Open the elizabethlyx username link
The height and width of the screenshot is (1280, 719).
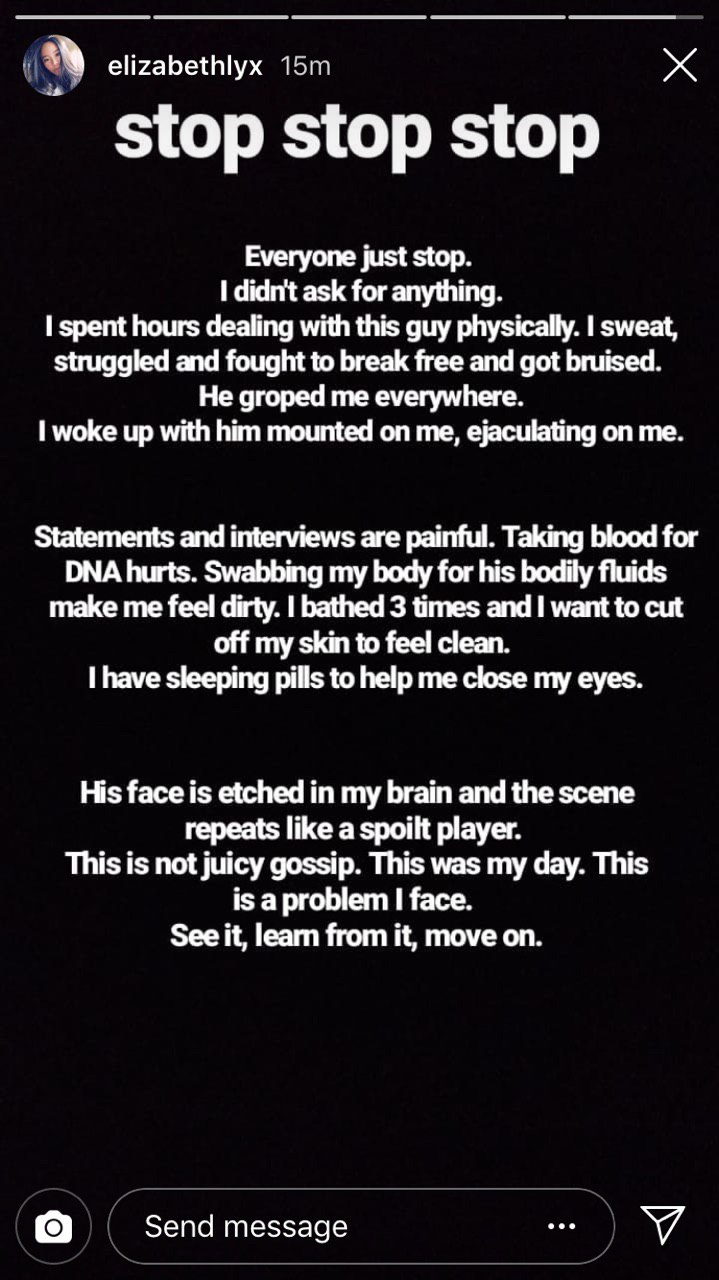click(185, 66)
